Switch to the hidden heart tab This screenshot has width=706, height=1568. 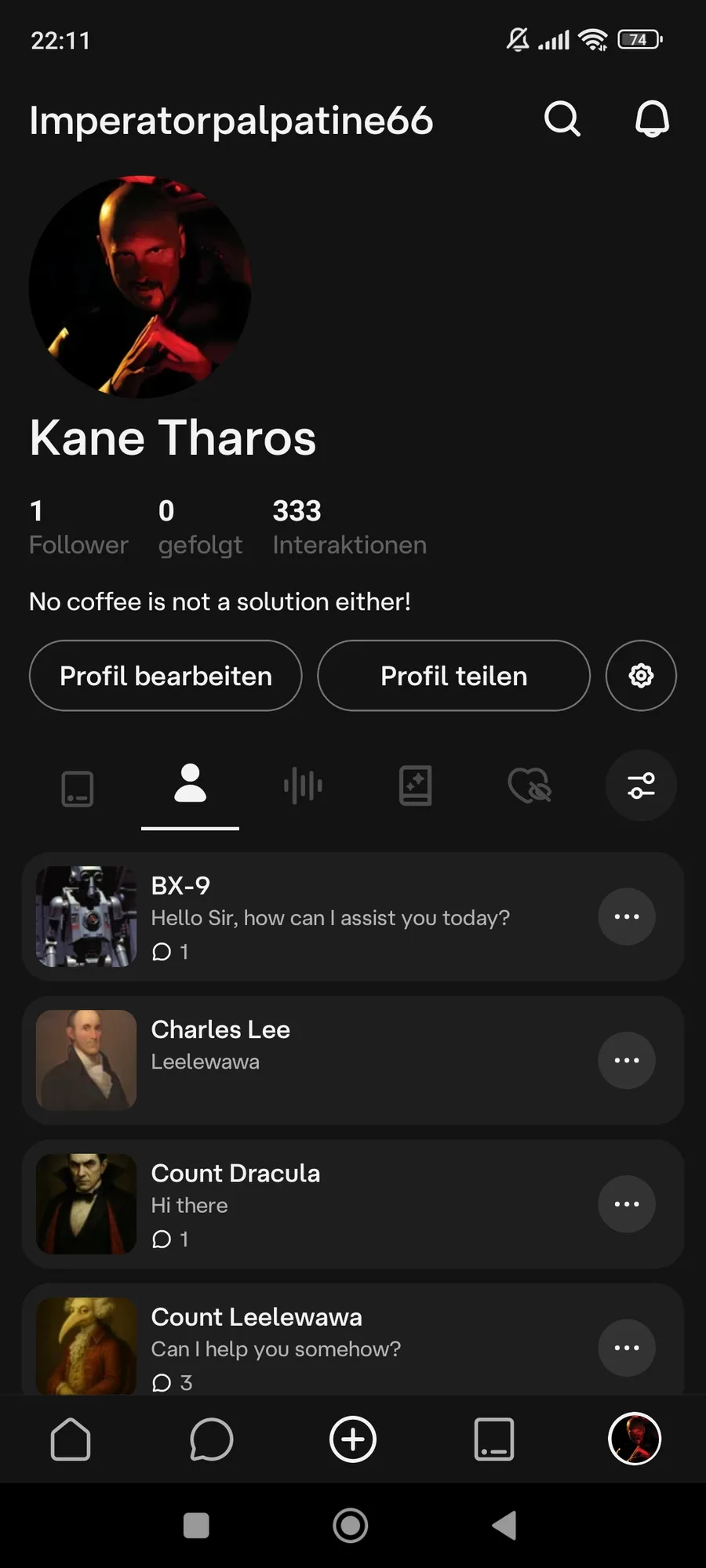click(x=529, y=786)
